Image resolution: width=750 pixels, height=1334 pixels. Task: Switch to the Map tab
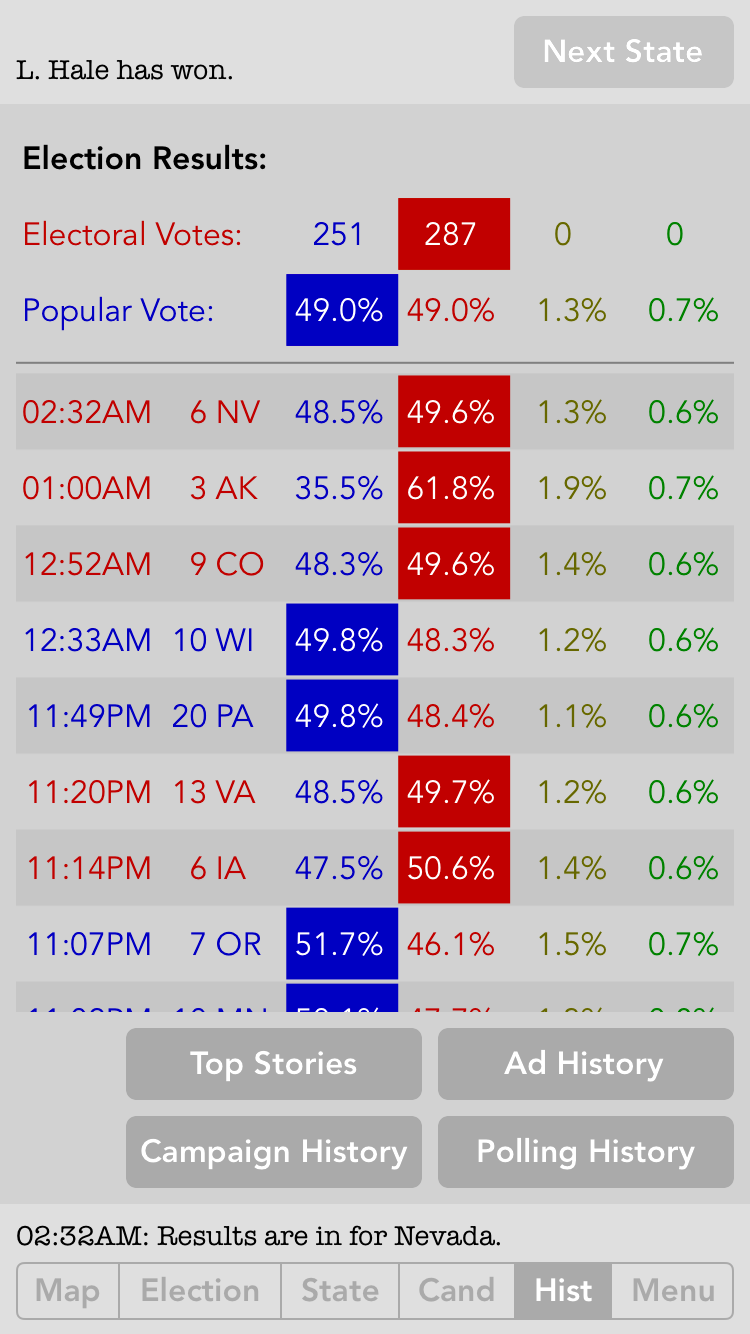tap(68, 1291)
